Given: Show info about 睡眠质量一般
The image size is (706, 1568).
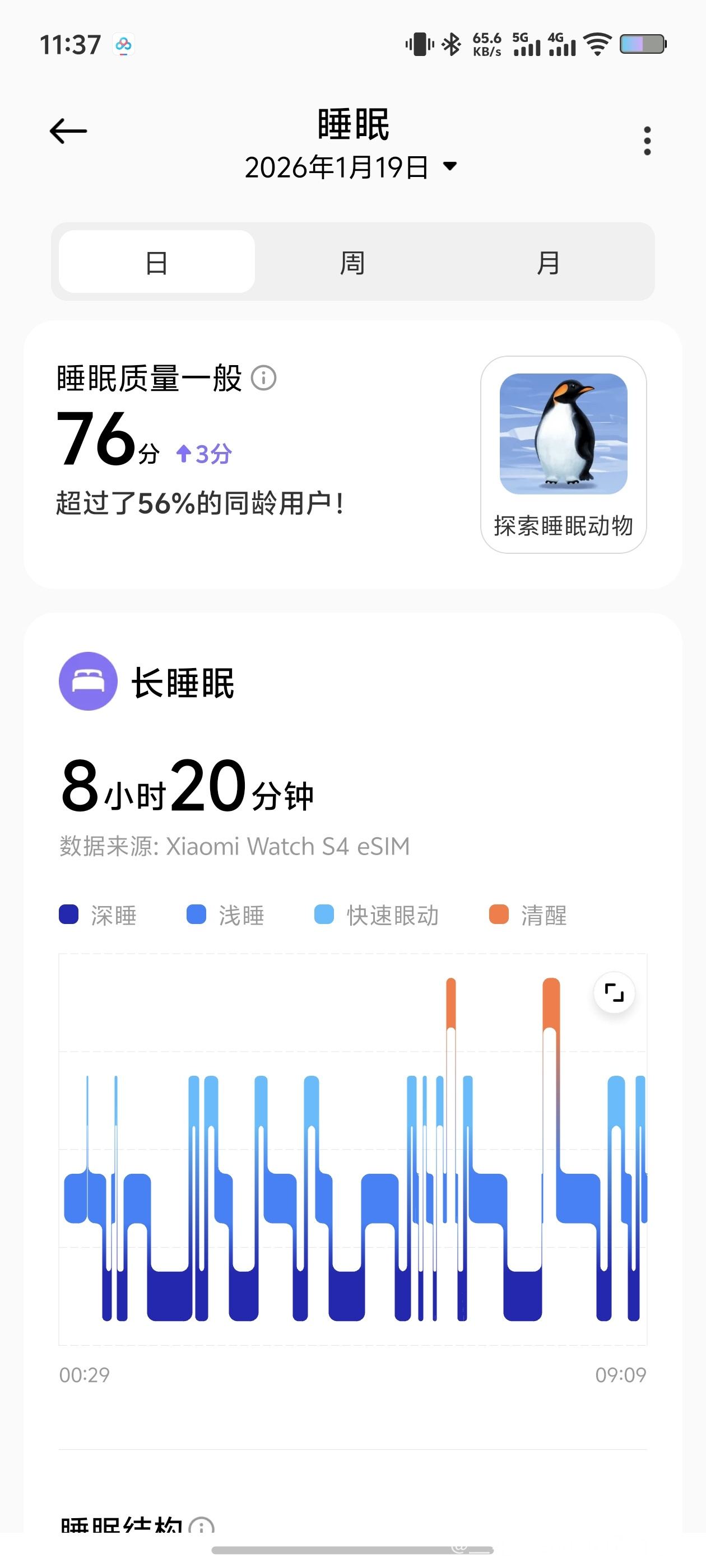Looking at the screenshot, I should pos(264,378).
